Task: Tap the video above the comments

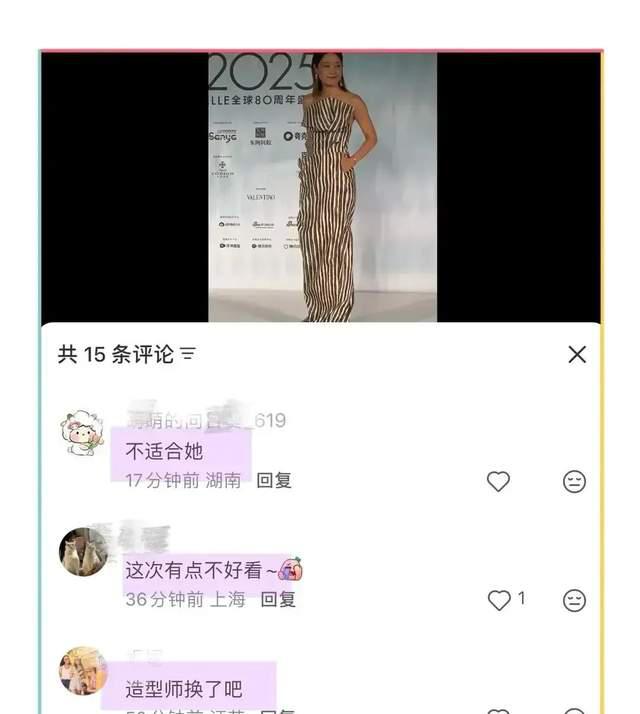Action: 322,186
